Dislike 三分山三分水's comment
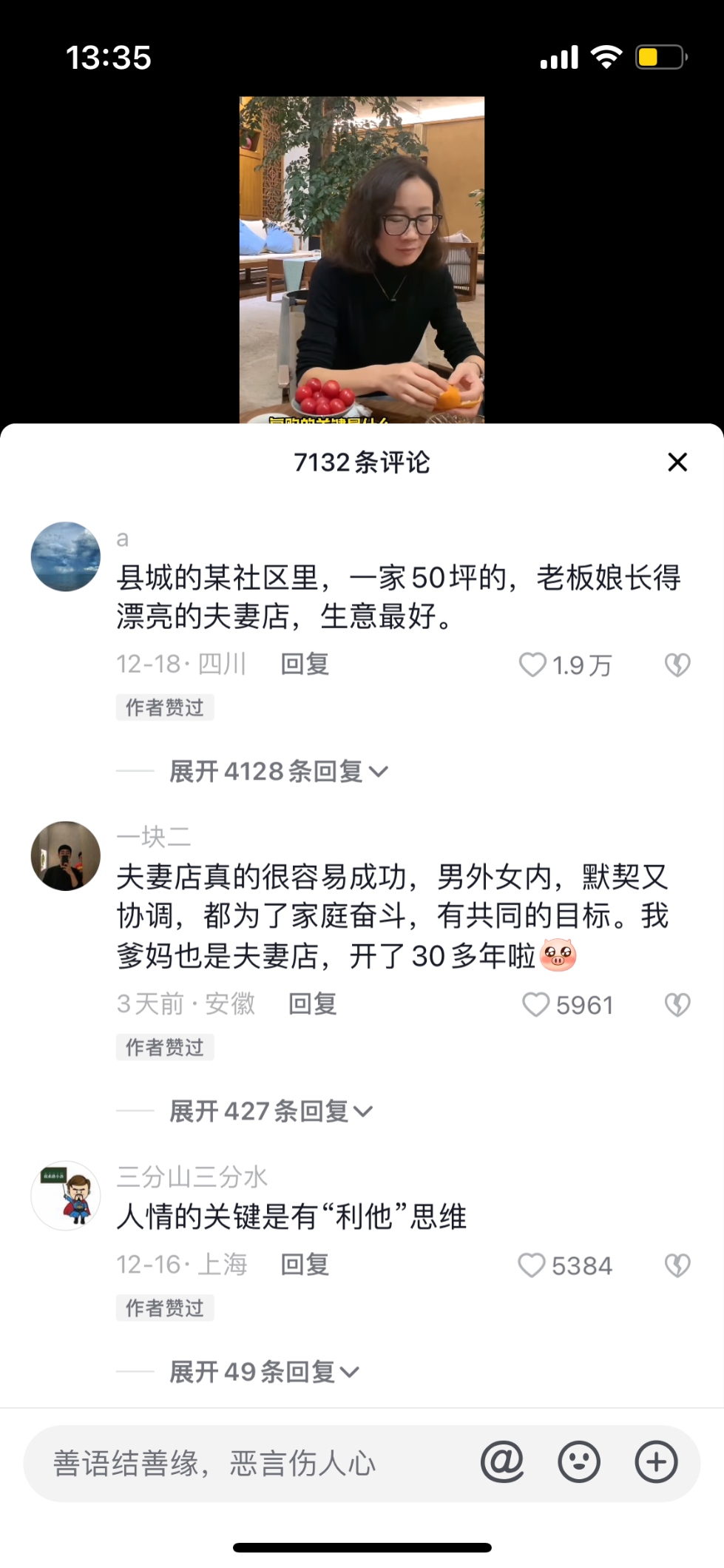 tap(677, 1265)
